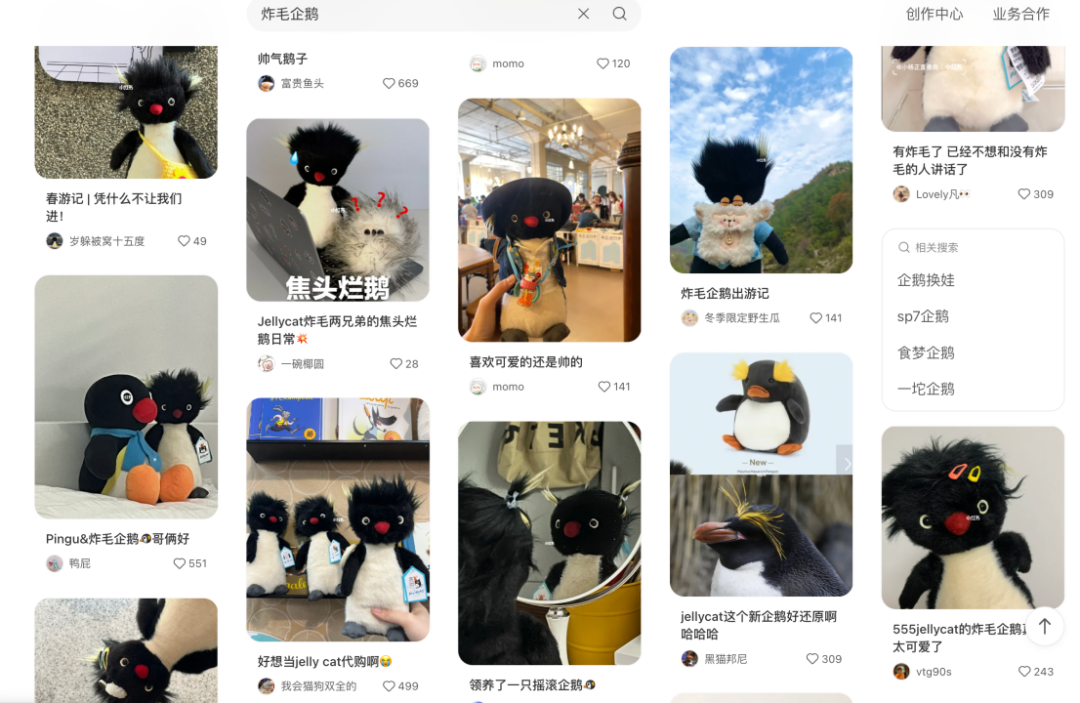
Task: Tap the magnifier search icon
Action: click(x=620, y=14)
